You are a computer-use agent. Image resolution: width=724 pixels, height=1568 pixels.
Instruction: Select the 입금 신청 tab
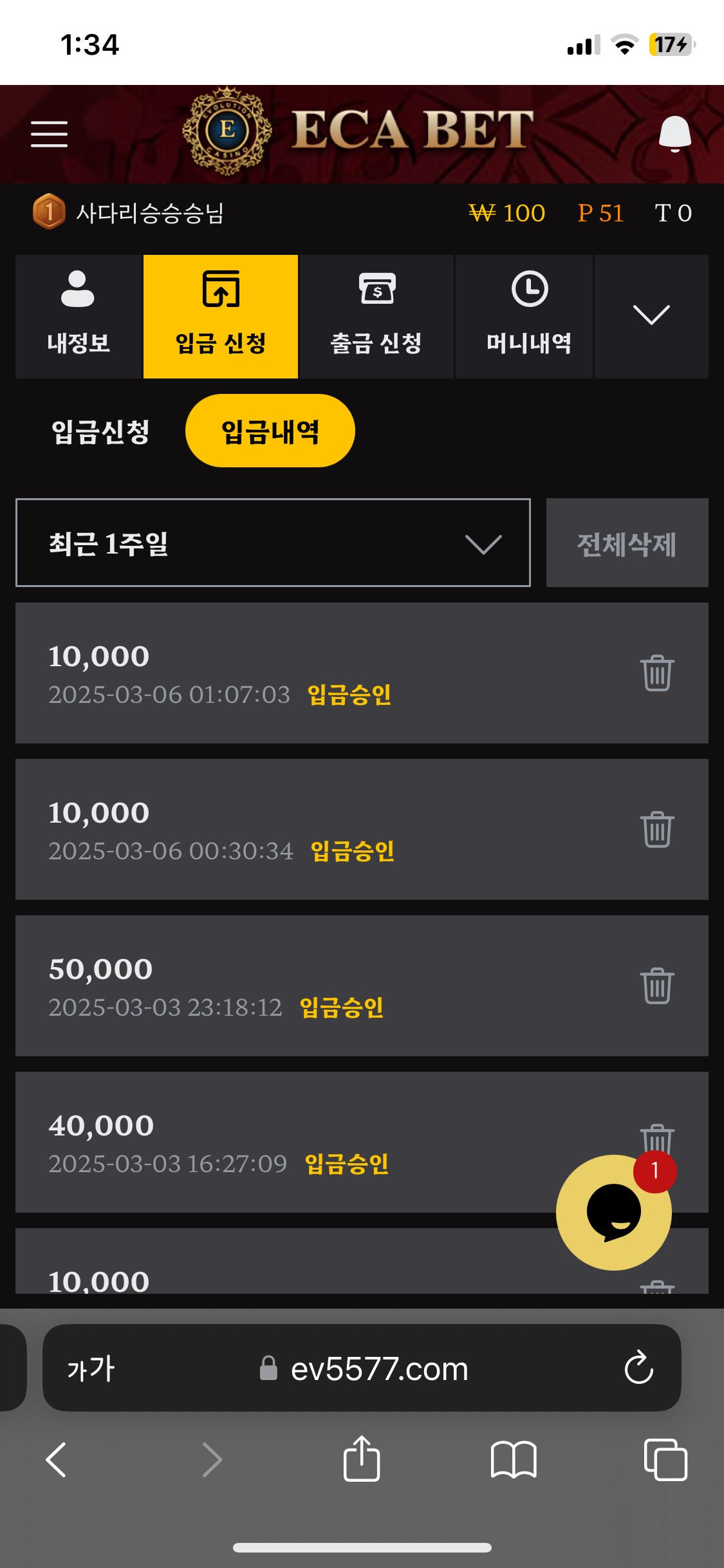coord(221,316)
